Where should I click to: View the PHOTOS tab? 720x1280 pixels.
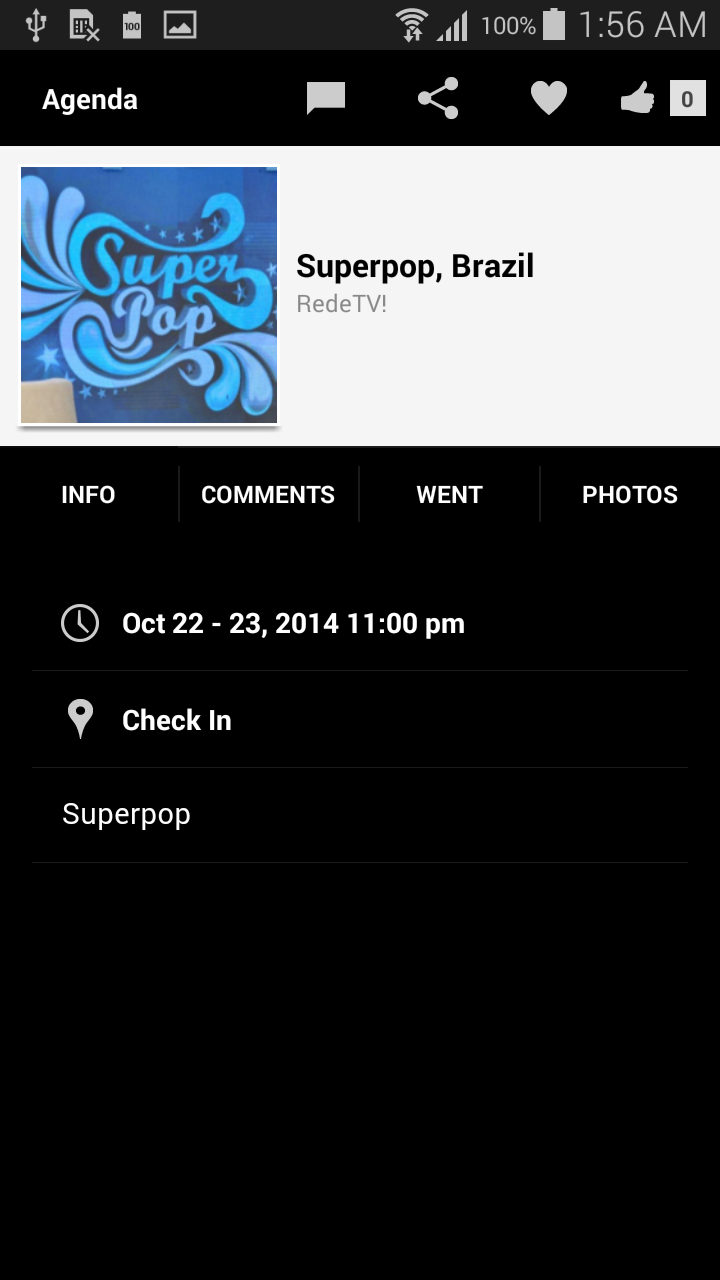pos(629,495)
